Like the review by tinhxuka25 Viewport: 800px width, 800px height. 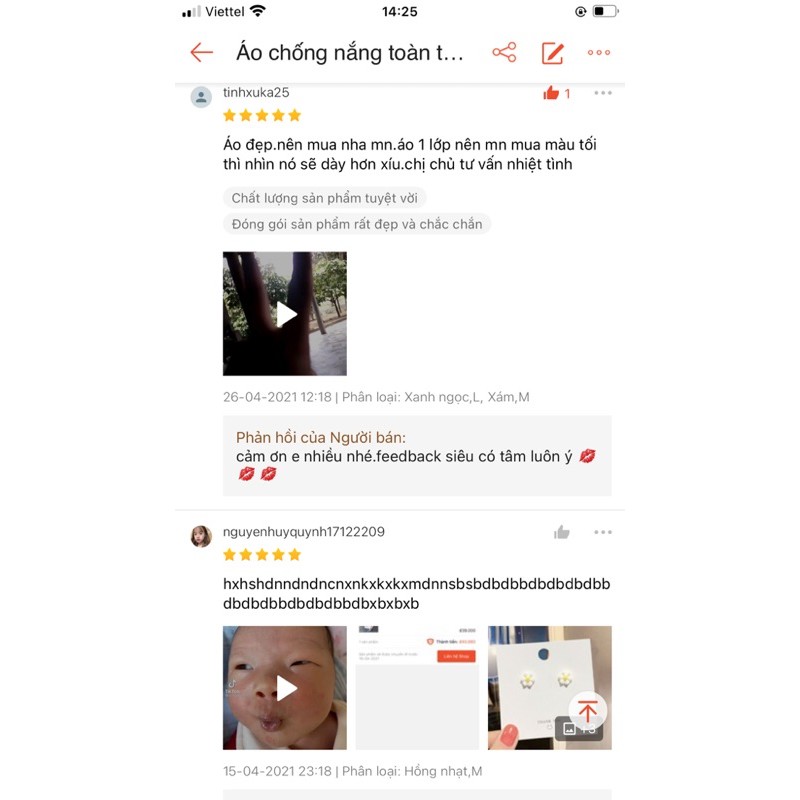pos(552,93)
